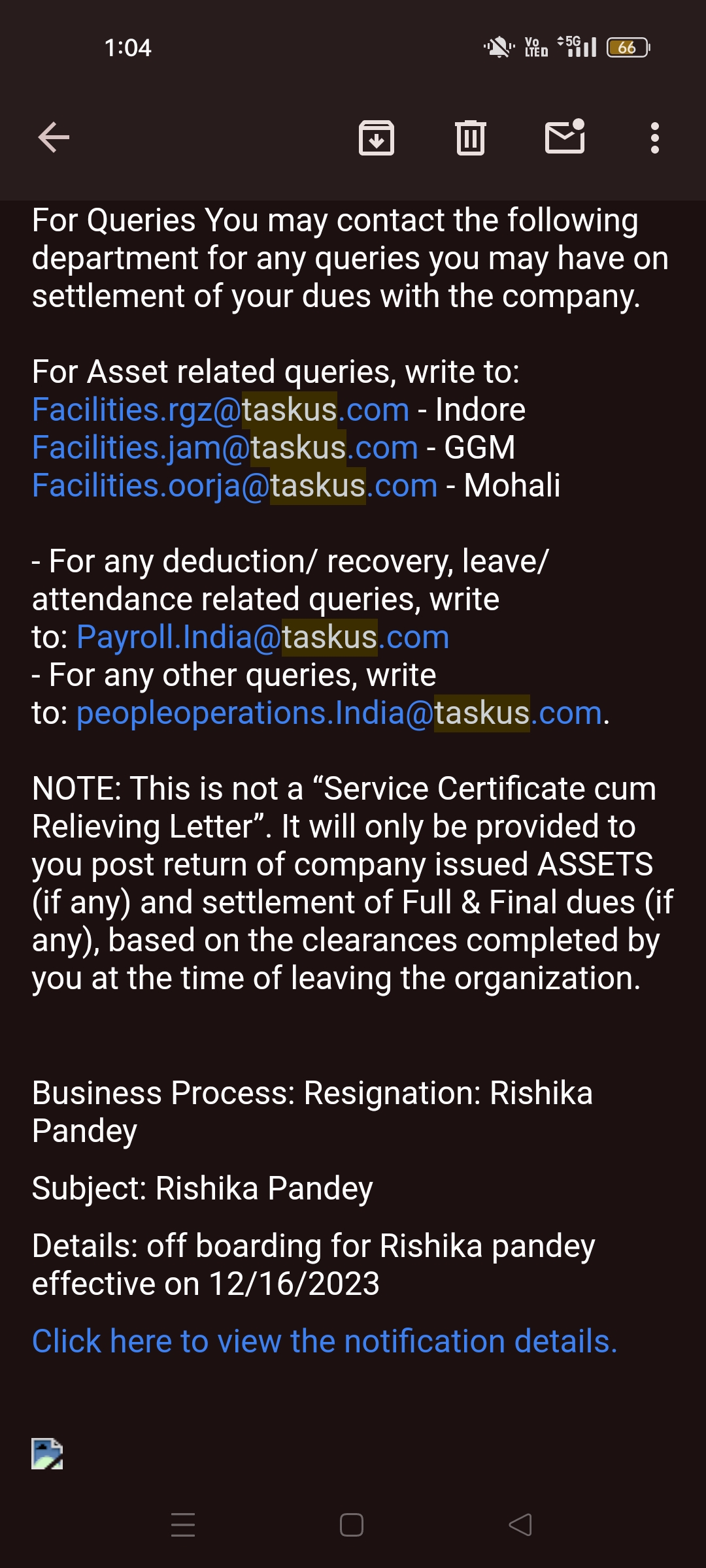Tap the system home button
This screenshot has width=706, height=1568.
point(352,1526)
